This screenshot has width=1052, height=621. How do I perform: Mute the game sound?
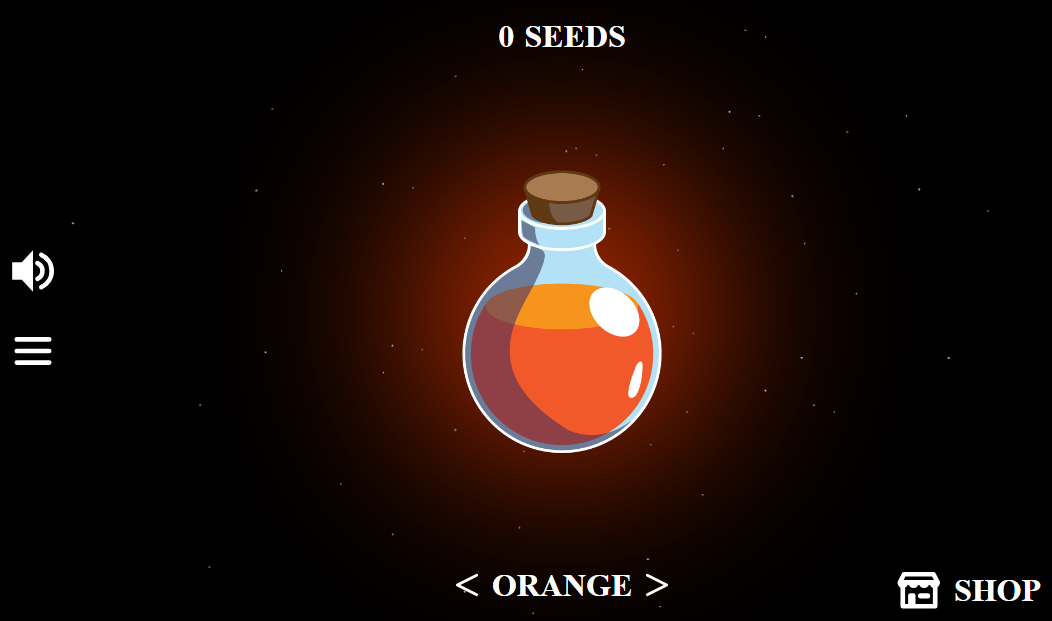pos(33,271)
